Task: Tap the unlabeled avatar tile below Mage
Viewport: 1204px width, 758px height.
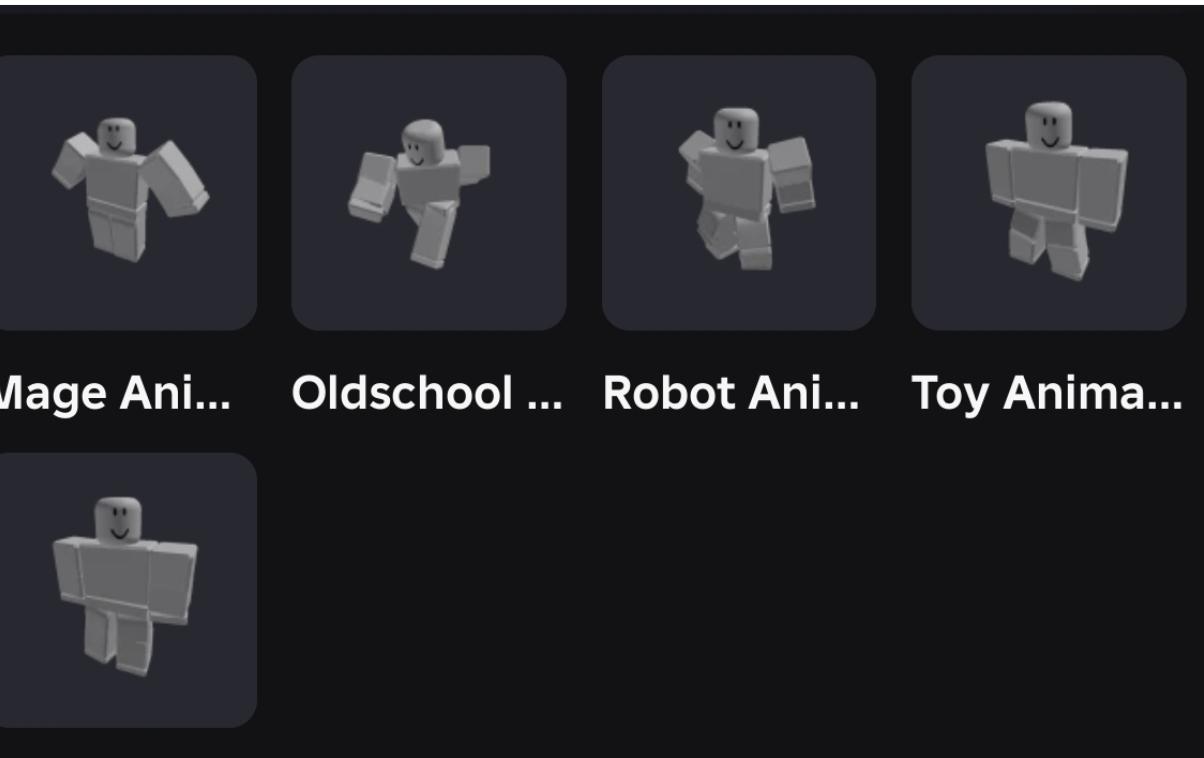Action: (x=125, y=590)
